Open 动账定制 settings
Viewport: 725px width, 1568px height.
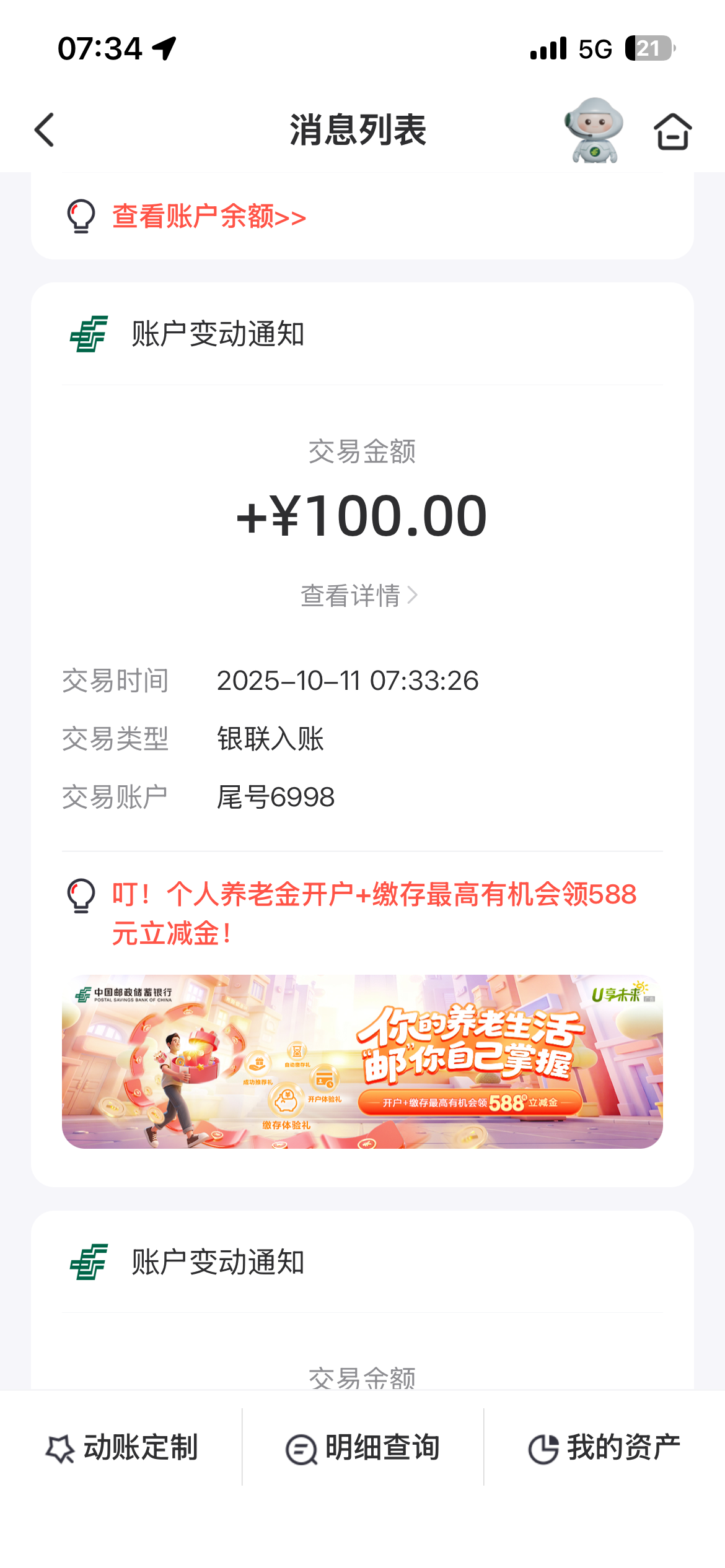pos(122,1448)
